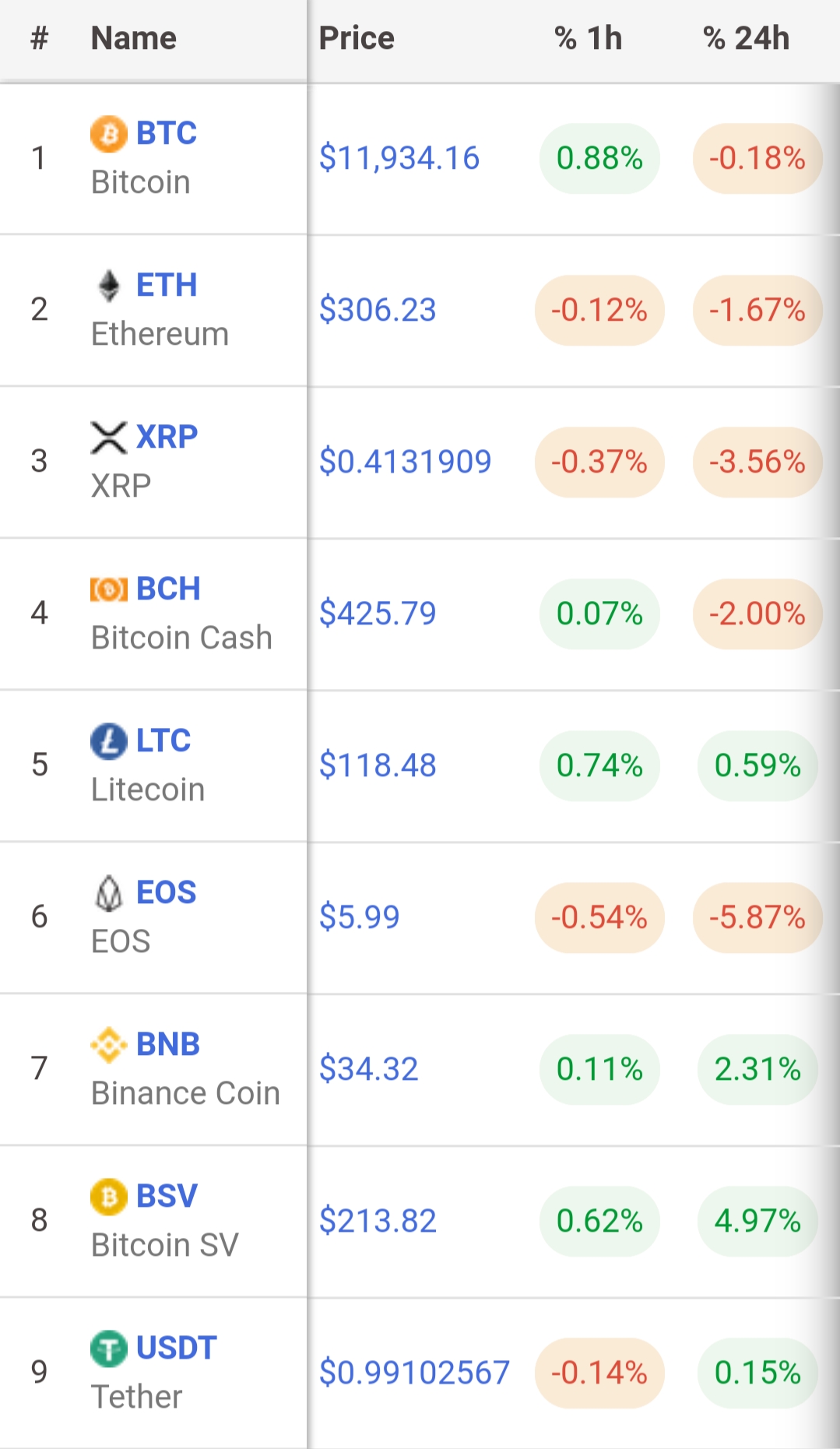Select Bitcoin Cash BCH

(x=168, y=589)
